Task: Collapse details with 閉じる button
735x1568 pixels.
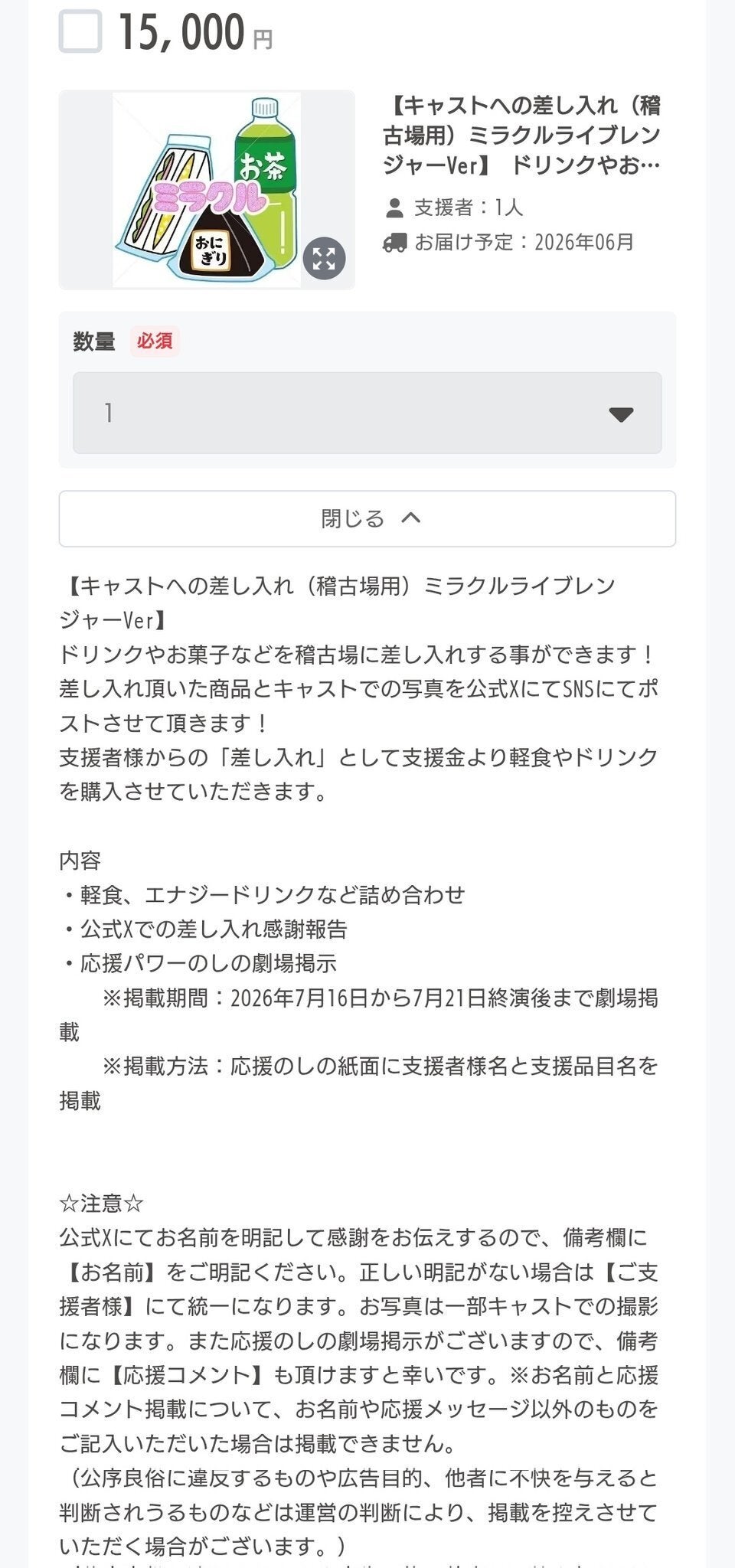Action: (367, 519)
